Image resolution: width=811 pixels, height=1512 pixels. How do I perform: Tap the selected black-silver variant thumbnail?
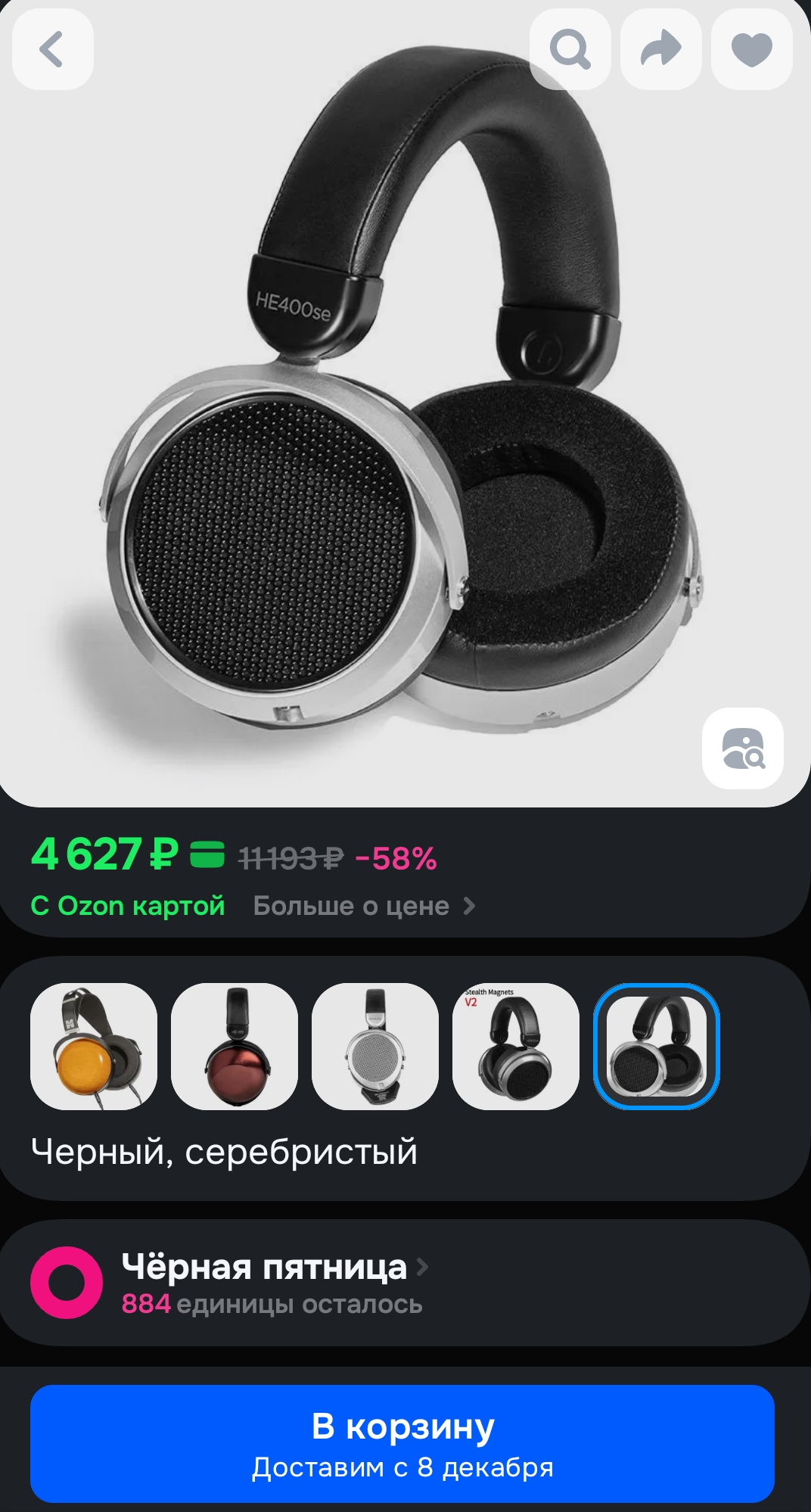point(657,1047)
